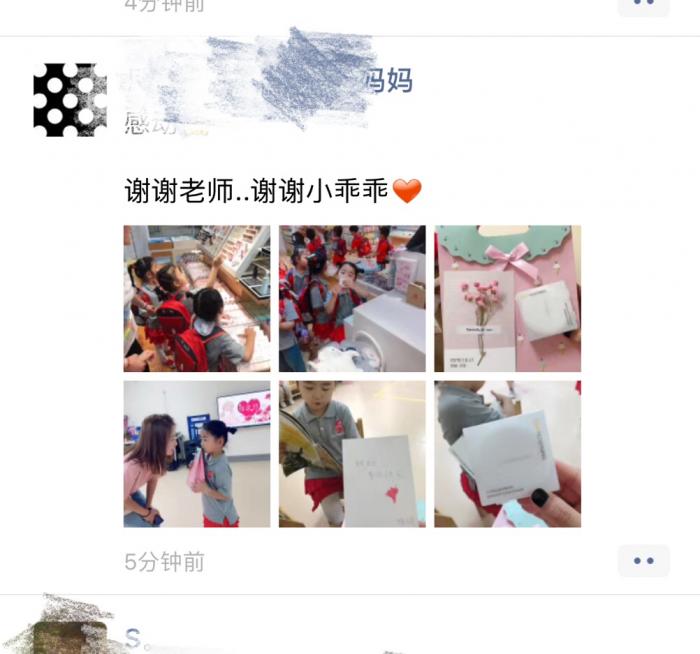The image size is (700, 654).
Task: Open like/comment menu on the 4分钟前 post
Action: coord(643,5)
